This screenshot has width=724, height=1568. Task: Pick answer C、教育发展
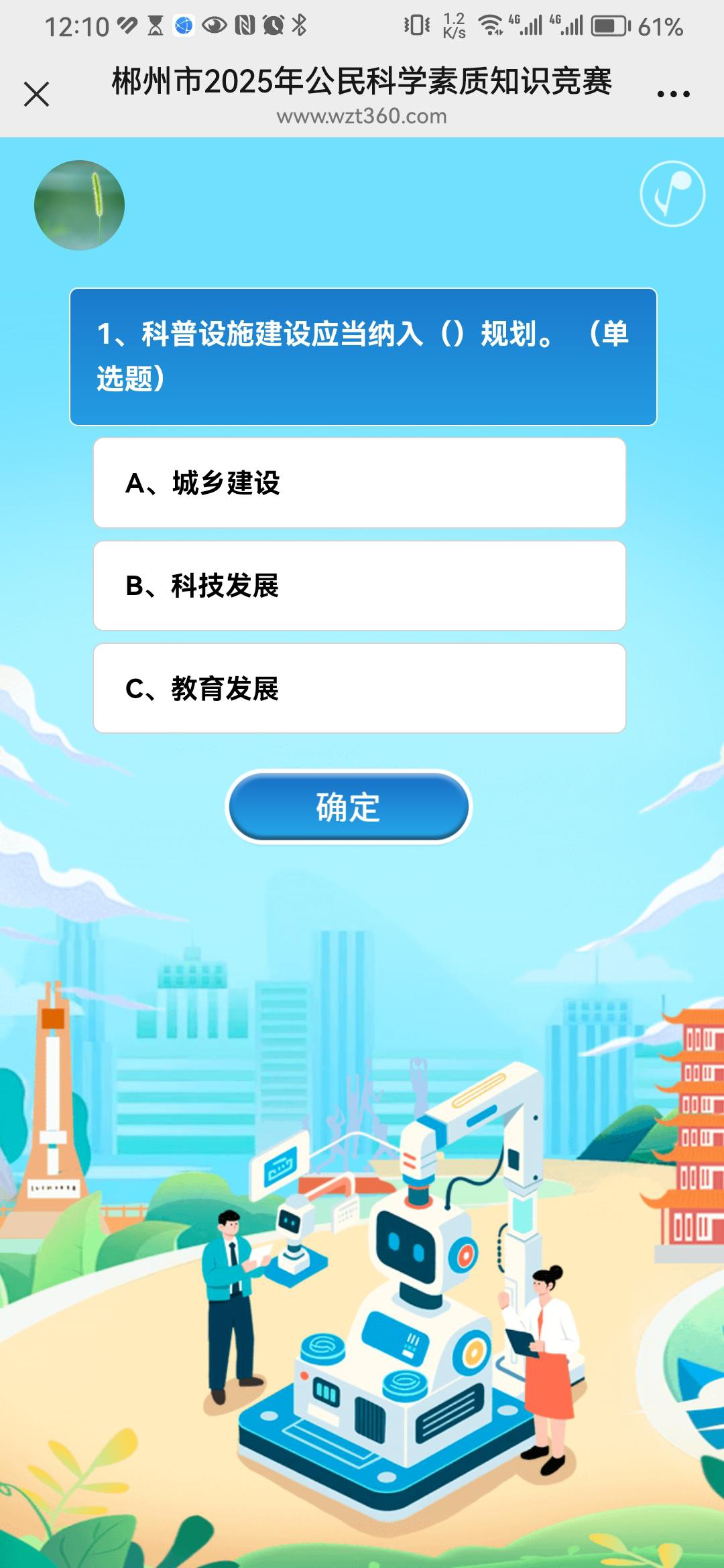(x=359, y=688)
